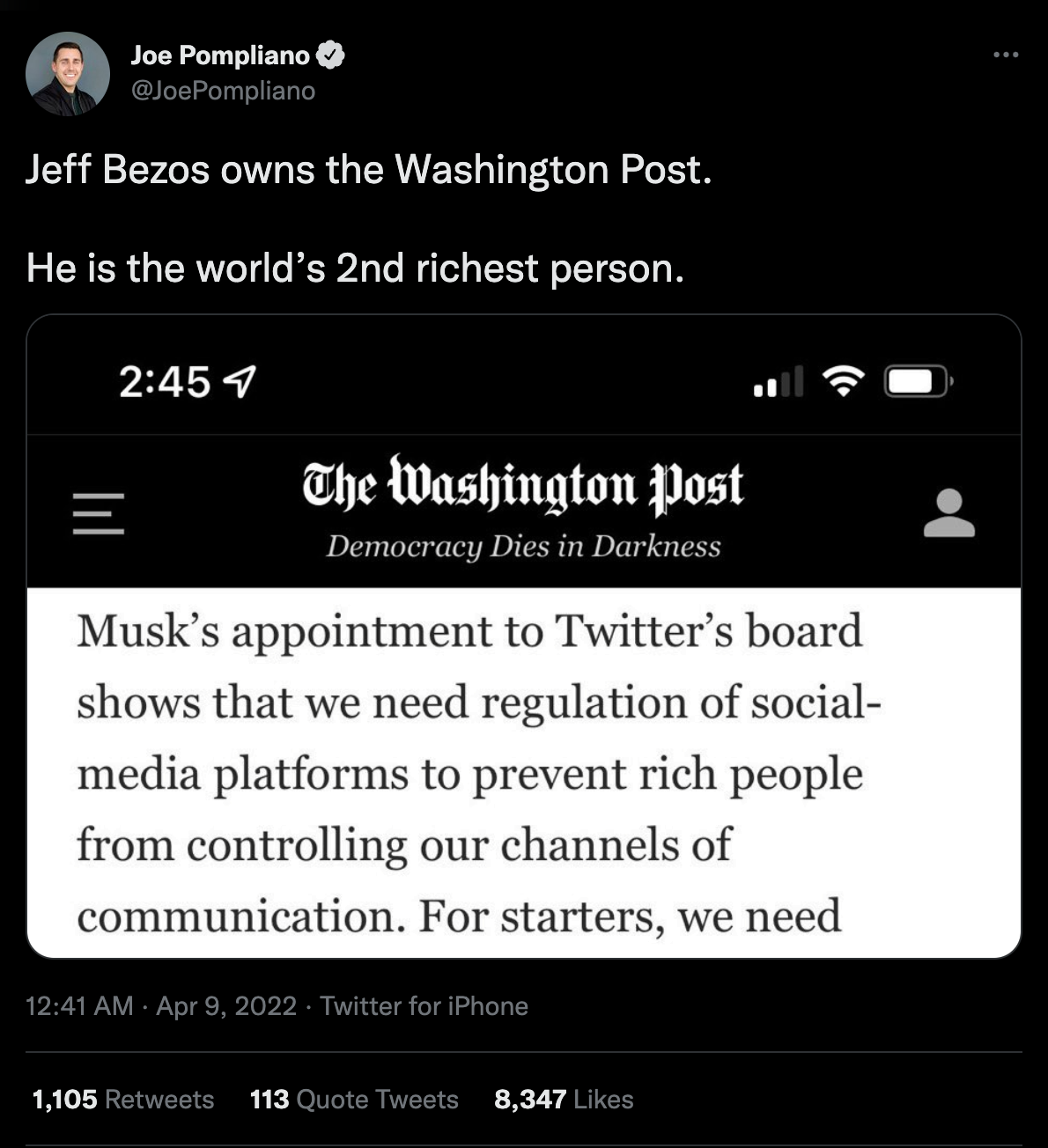Screen dimensions: 1048x1148
Task: Open Joe Pompliano's profile picture
Action: pyautogui.click(x=68, y=74)
